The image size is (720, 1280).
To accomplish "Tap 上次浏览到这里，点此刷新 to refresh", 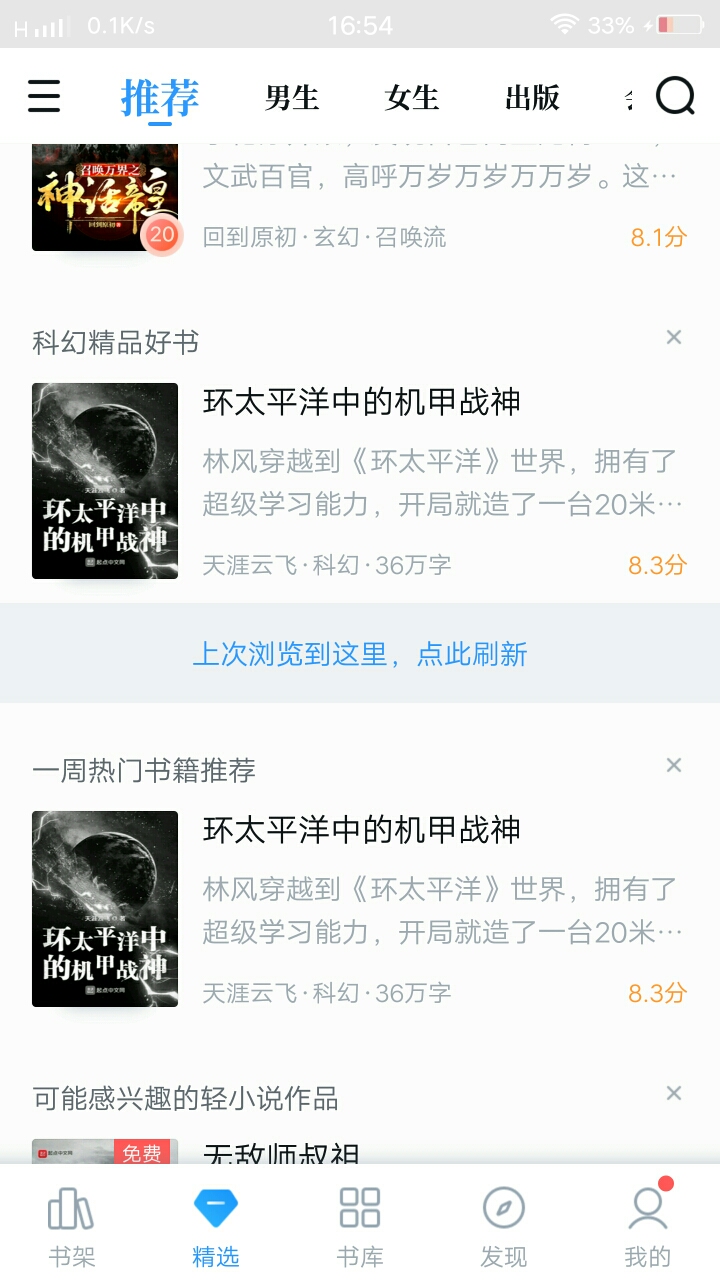I will pyautogui.click(x=360, y=654).
